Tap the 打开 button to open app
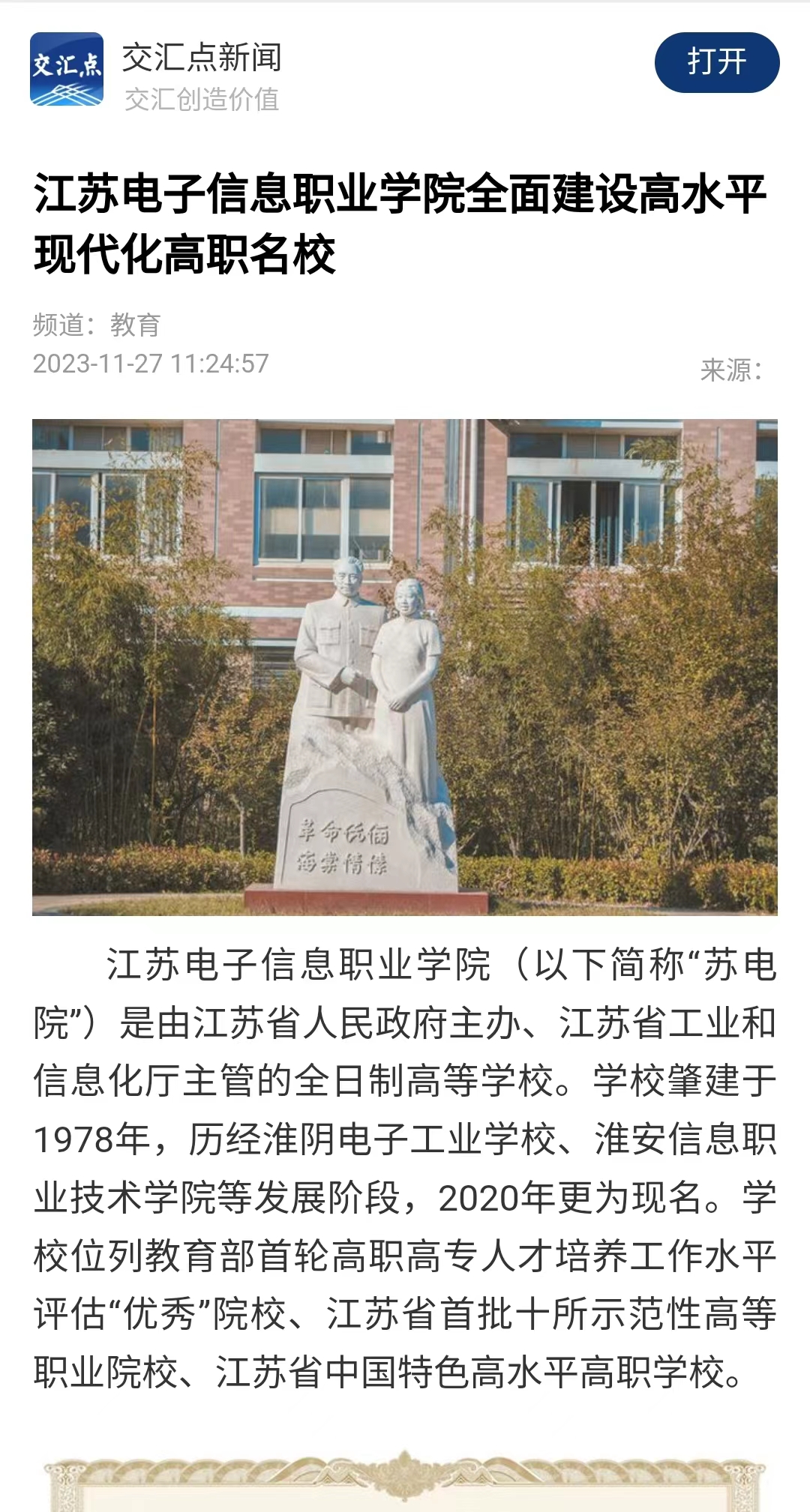The image size is (810, 1512). [716, 62]
